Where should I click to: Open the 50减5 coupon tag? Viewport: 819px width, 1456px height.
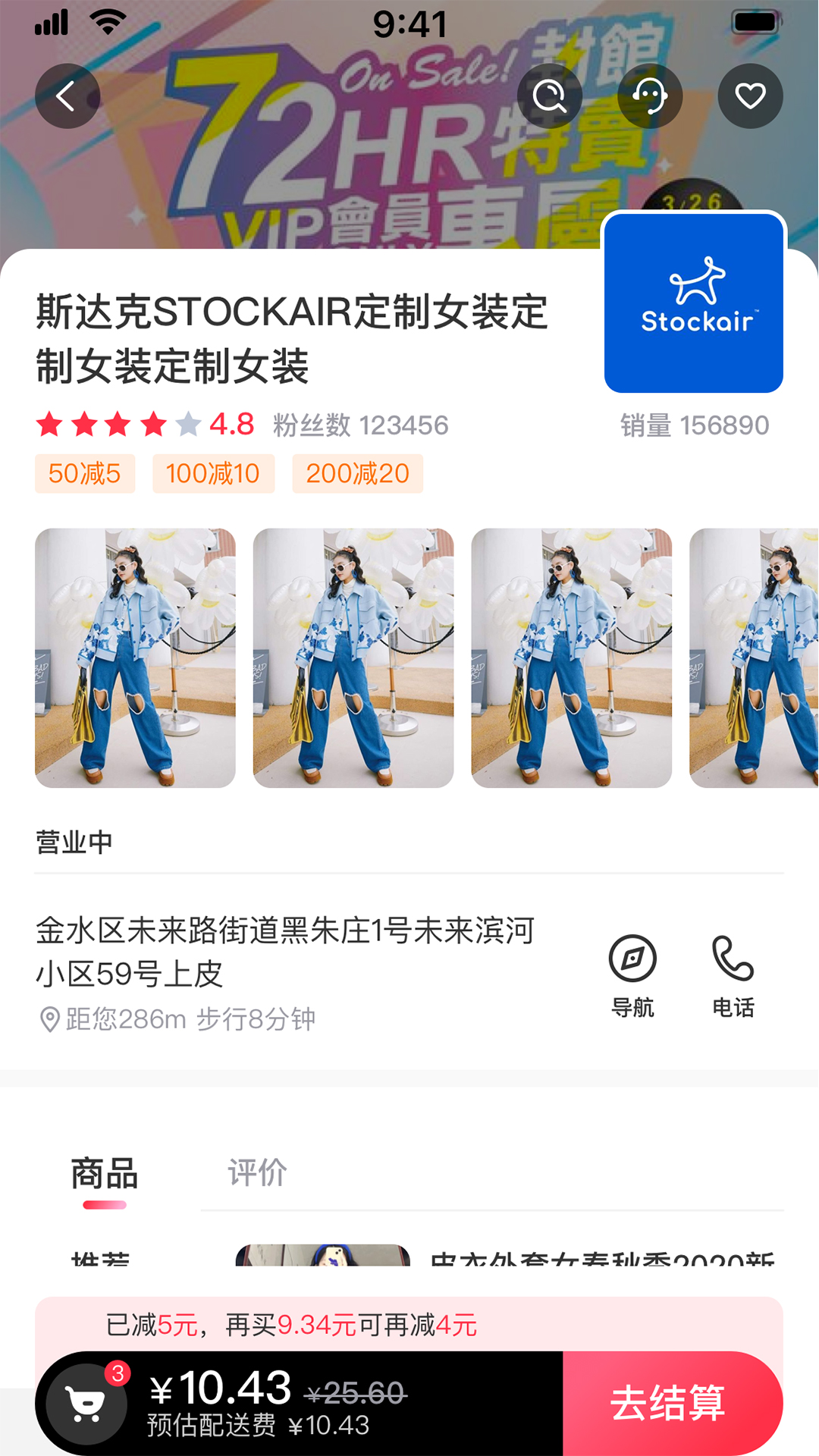click(85, 474)
